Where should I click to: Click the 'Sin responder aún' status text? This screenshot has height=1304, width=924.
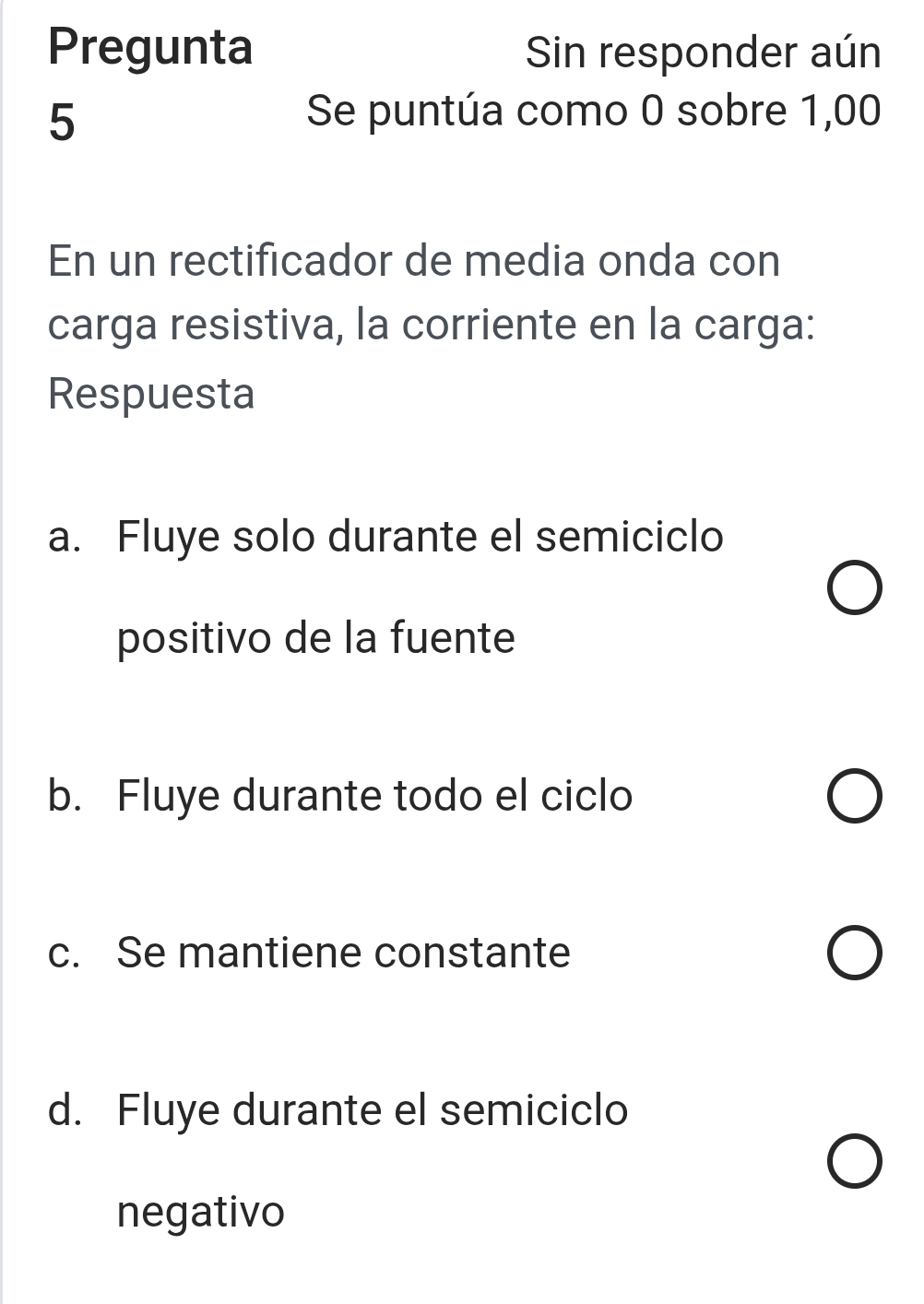point(704,53)
